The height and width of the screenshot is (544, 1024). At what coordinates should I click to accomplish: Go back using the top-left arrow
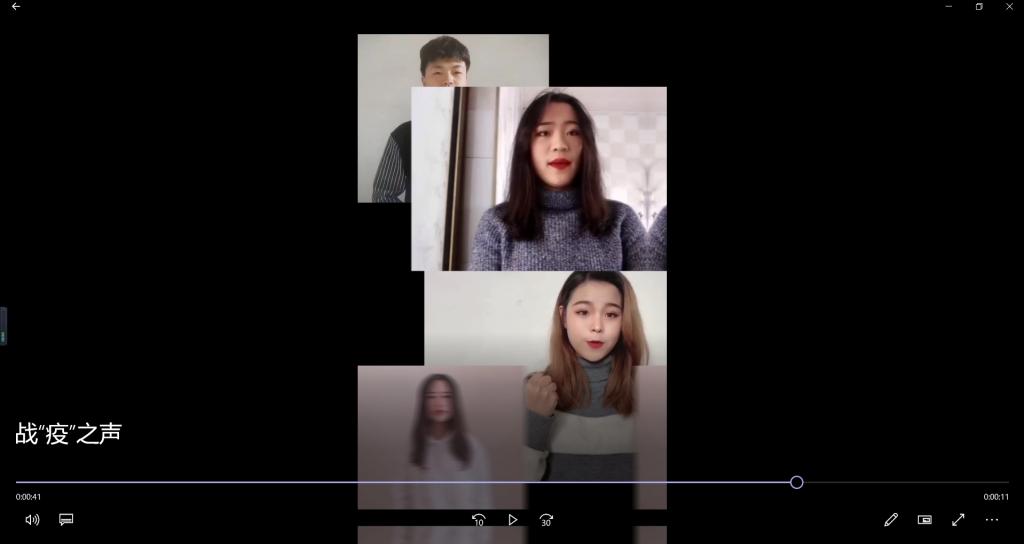pyautogui.click(x=15, y=7)
